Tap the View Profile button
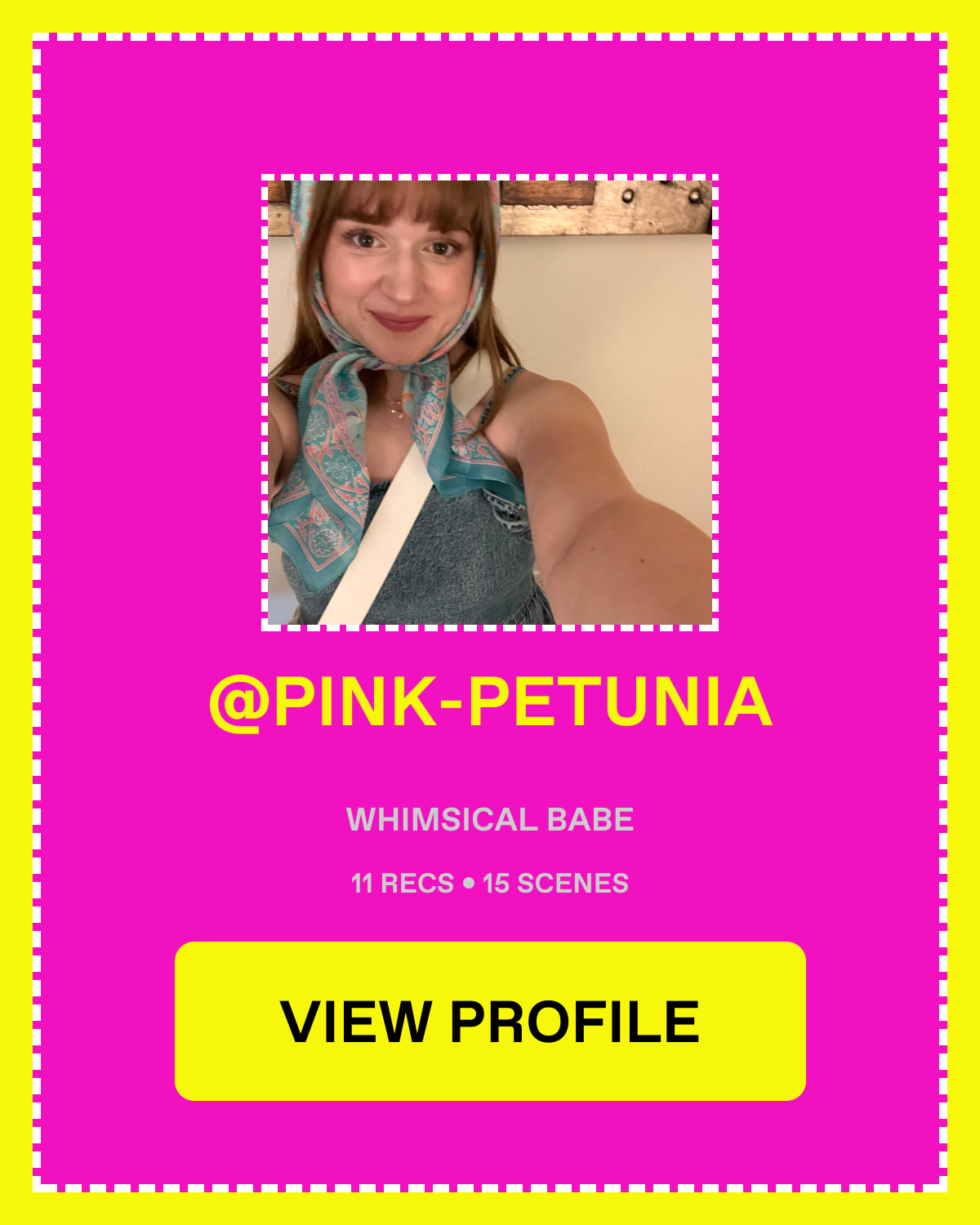Screen dimensions: 980x1225 pos(490,1021)
